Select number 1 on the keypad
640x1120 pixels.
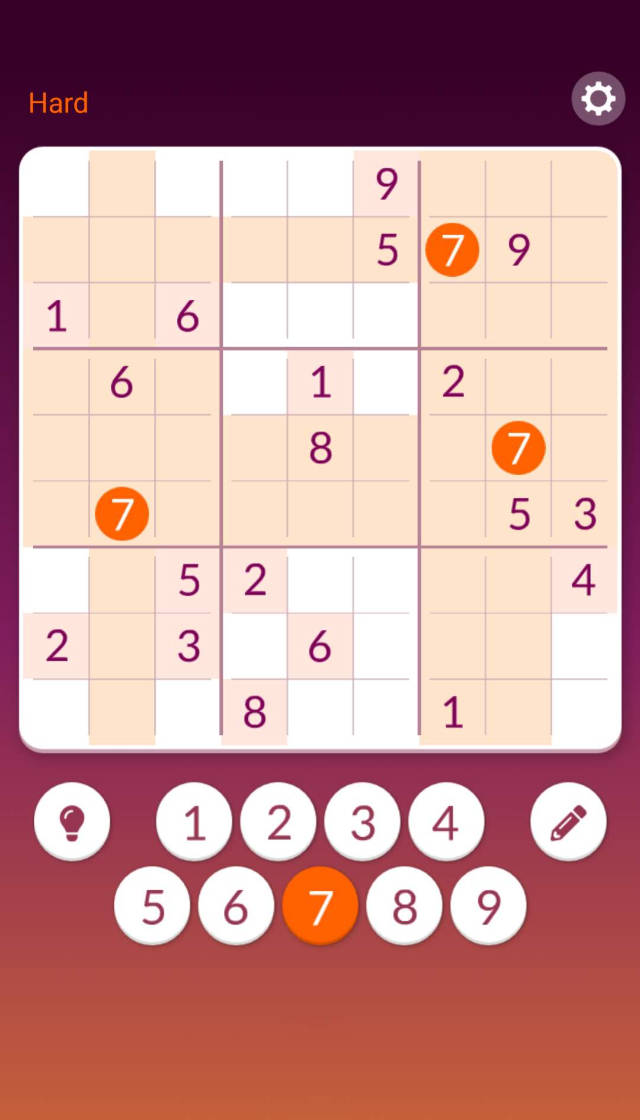(194, 822)
